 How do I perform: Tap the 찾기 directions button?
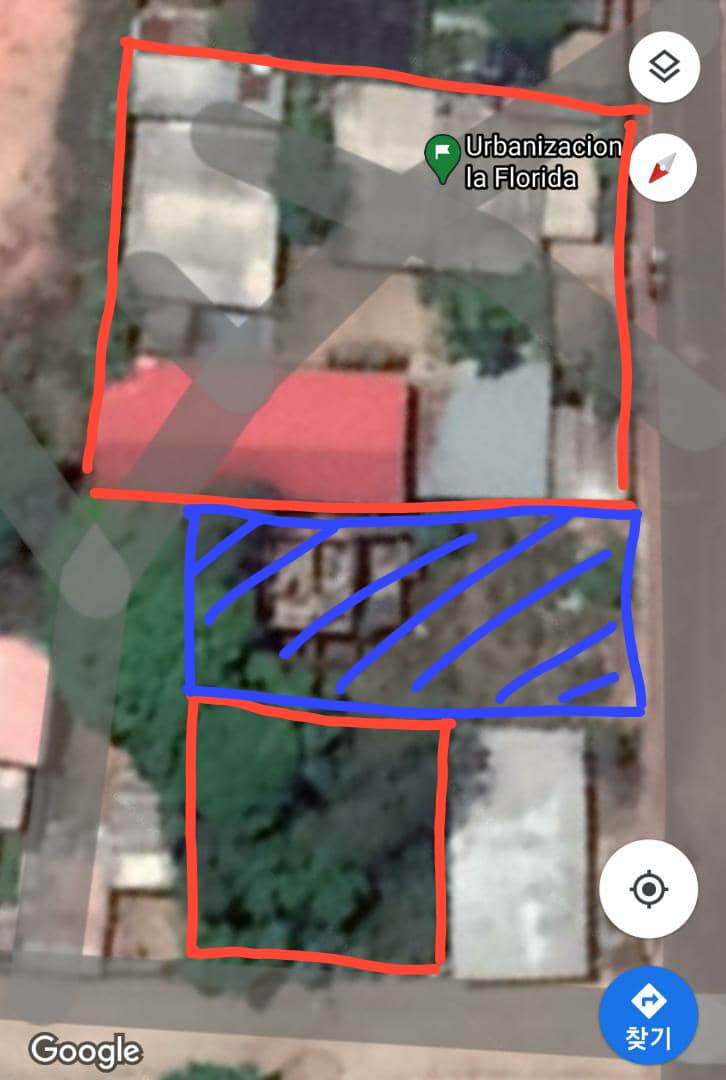click(649, 1018)
